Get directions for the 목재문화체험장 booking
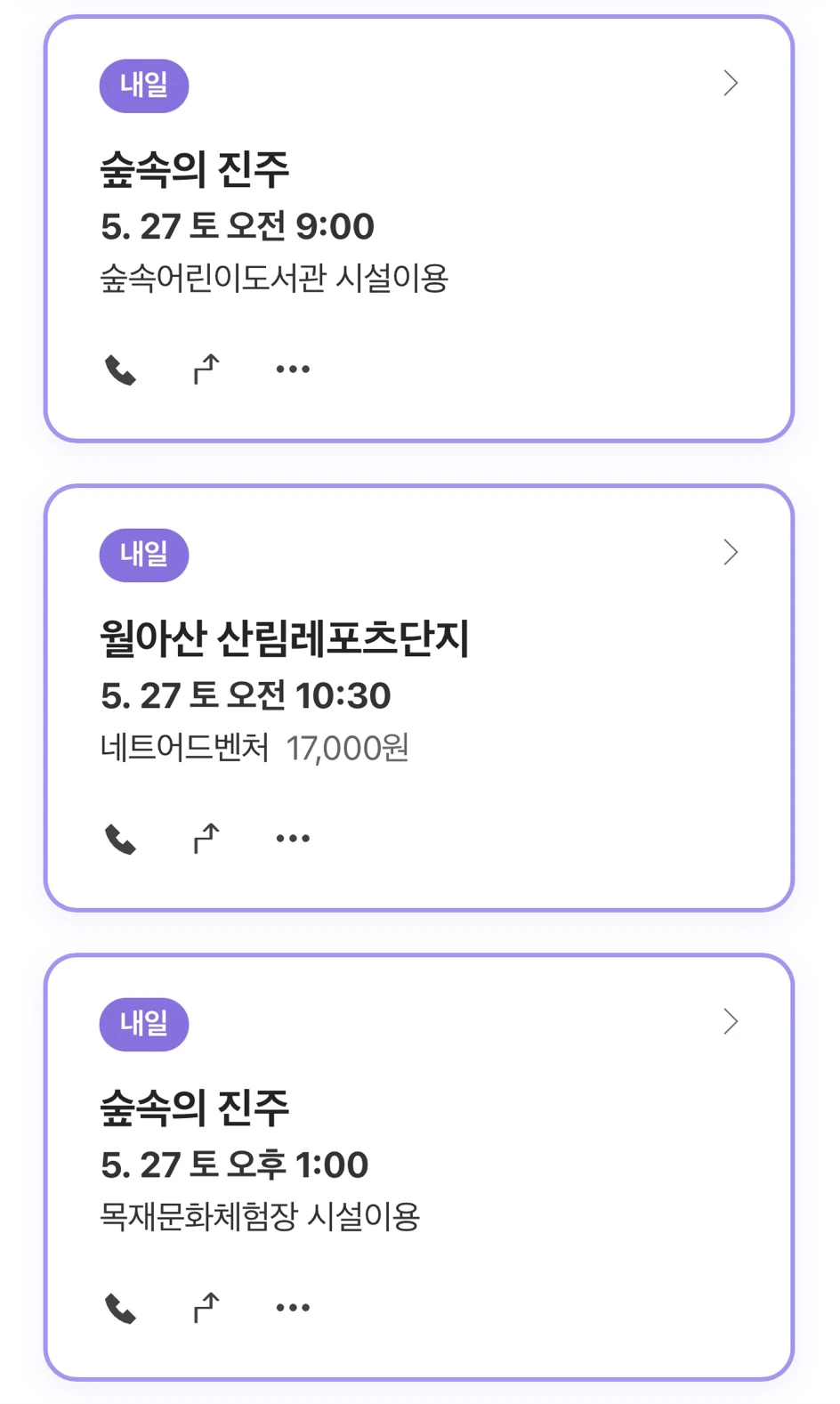 [x=206, y=1307]
